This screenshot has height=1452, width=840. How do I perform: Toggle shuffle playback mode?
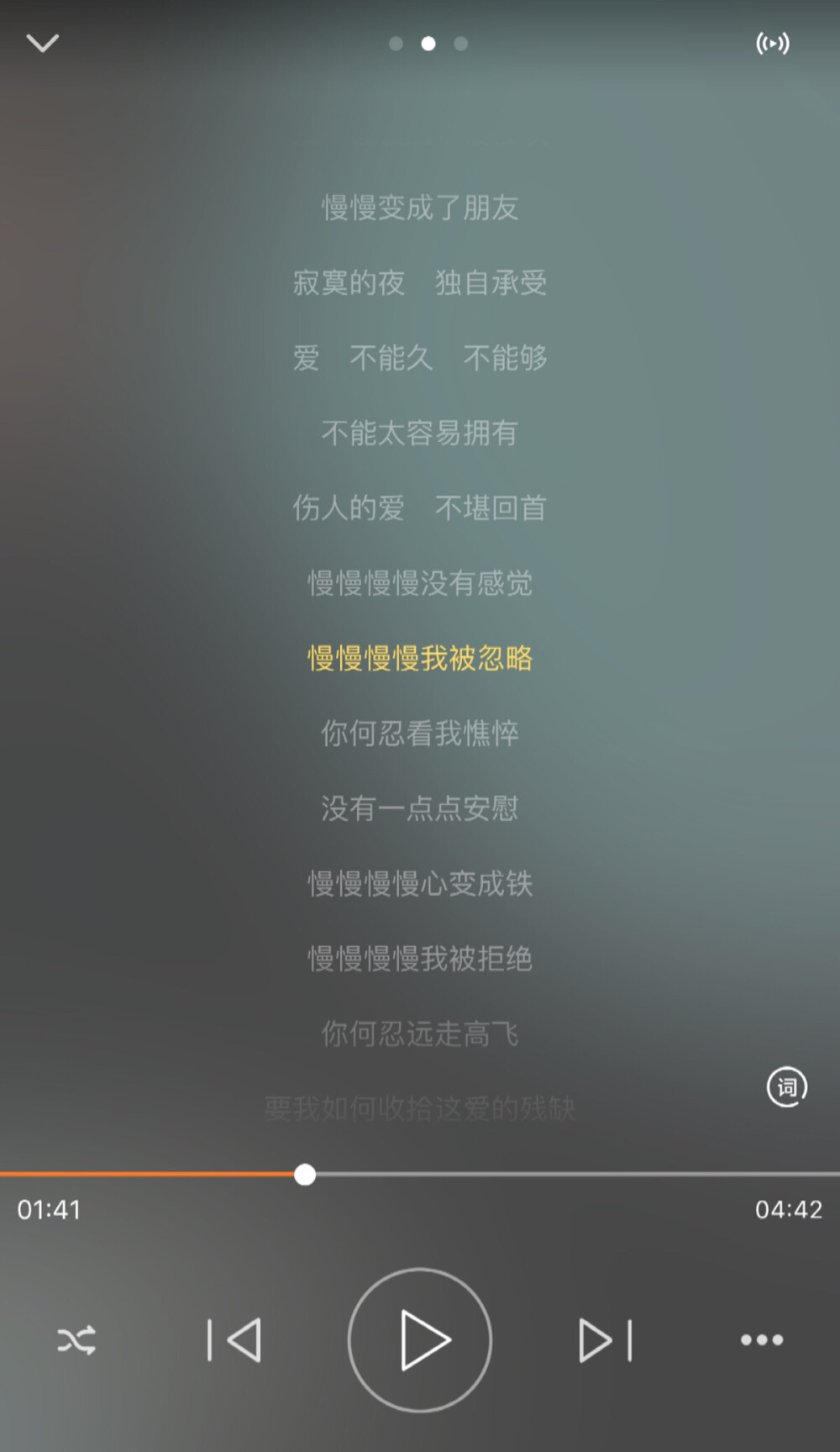[x=76, y=1340]
